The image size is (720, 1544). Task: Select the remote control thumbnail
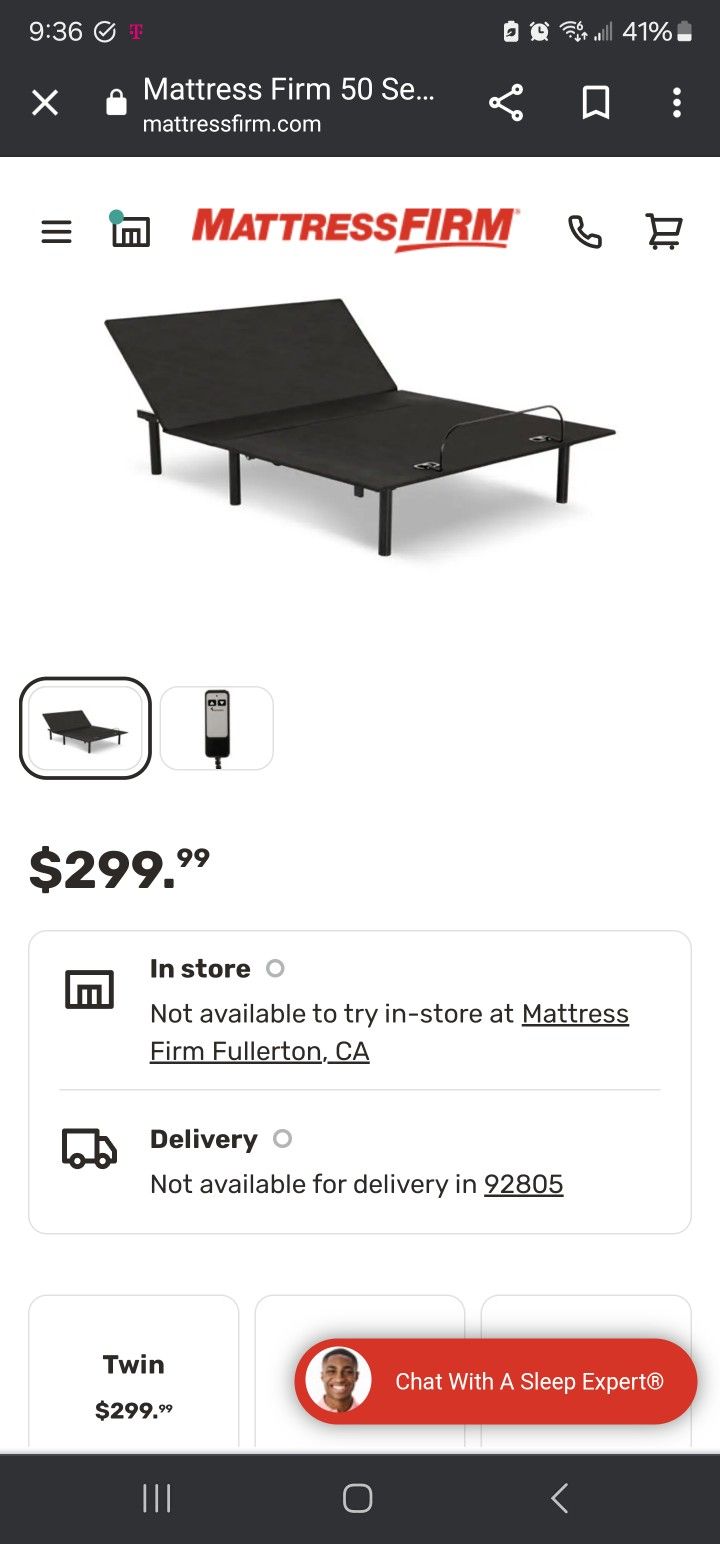click(x=216, y=728)
